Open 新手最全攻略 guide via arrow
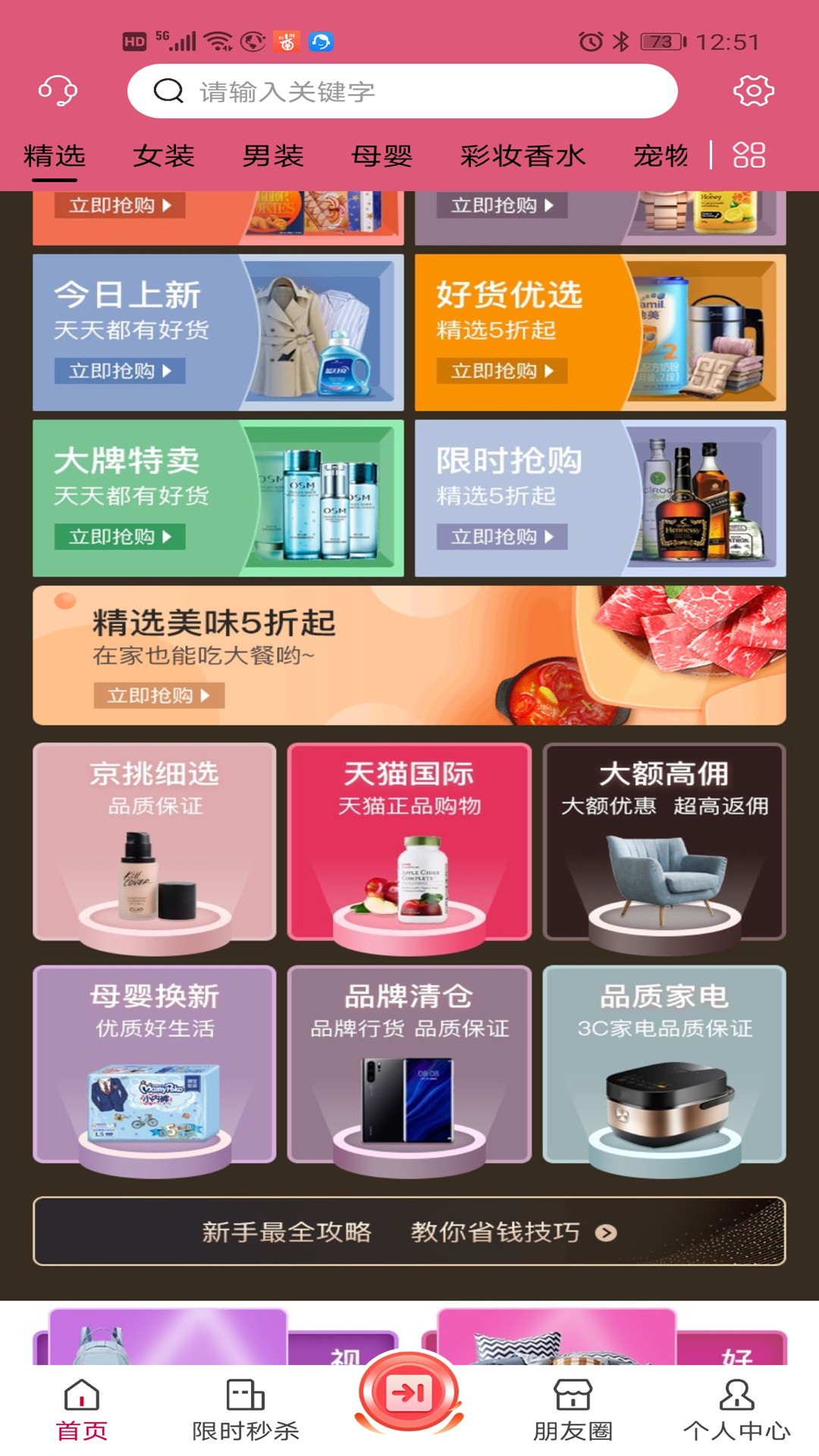Screen dimensions: 819x1456 [604, 1233]
